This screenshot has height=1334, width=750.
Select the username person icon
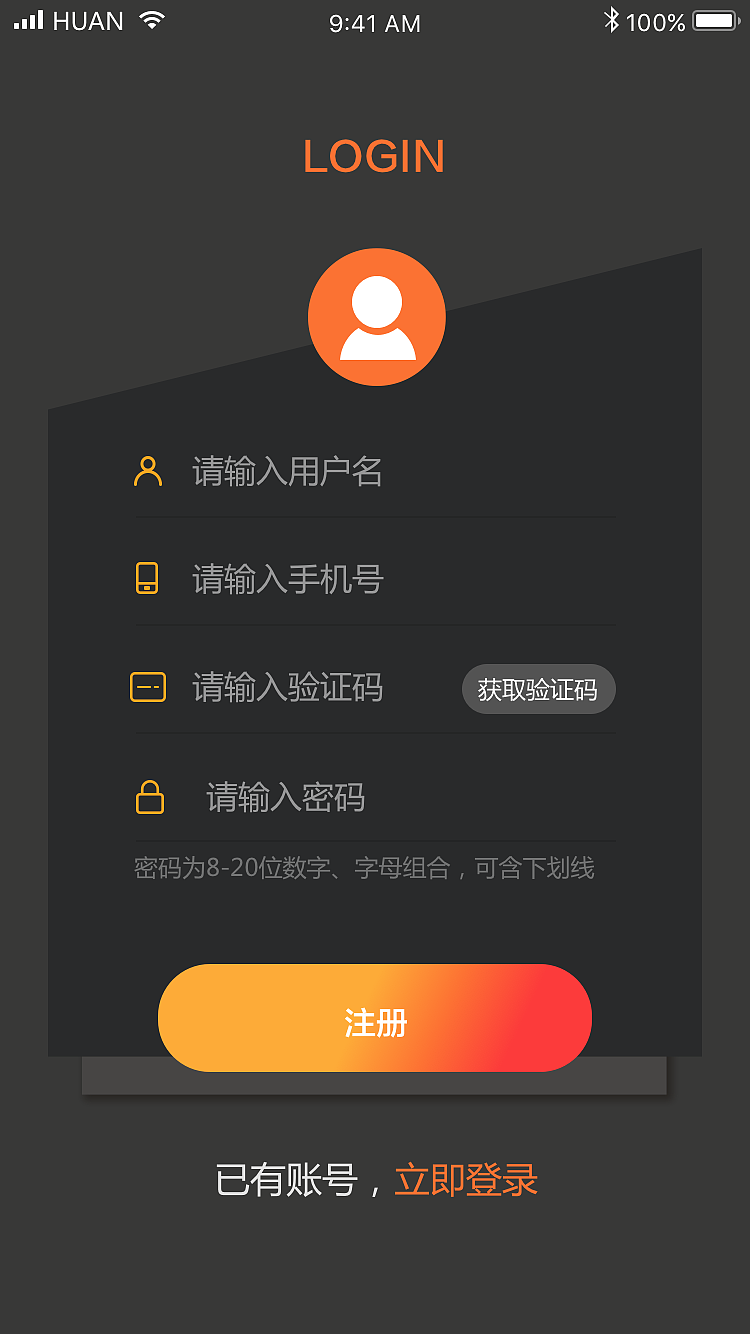pos(148,471)
